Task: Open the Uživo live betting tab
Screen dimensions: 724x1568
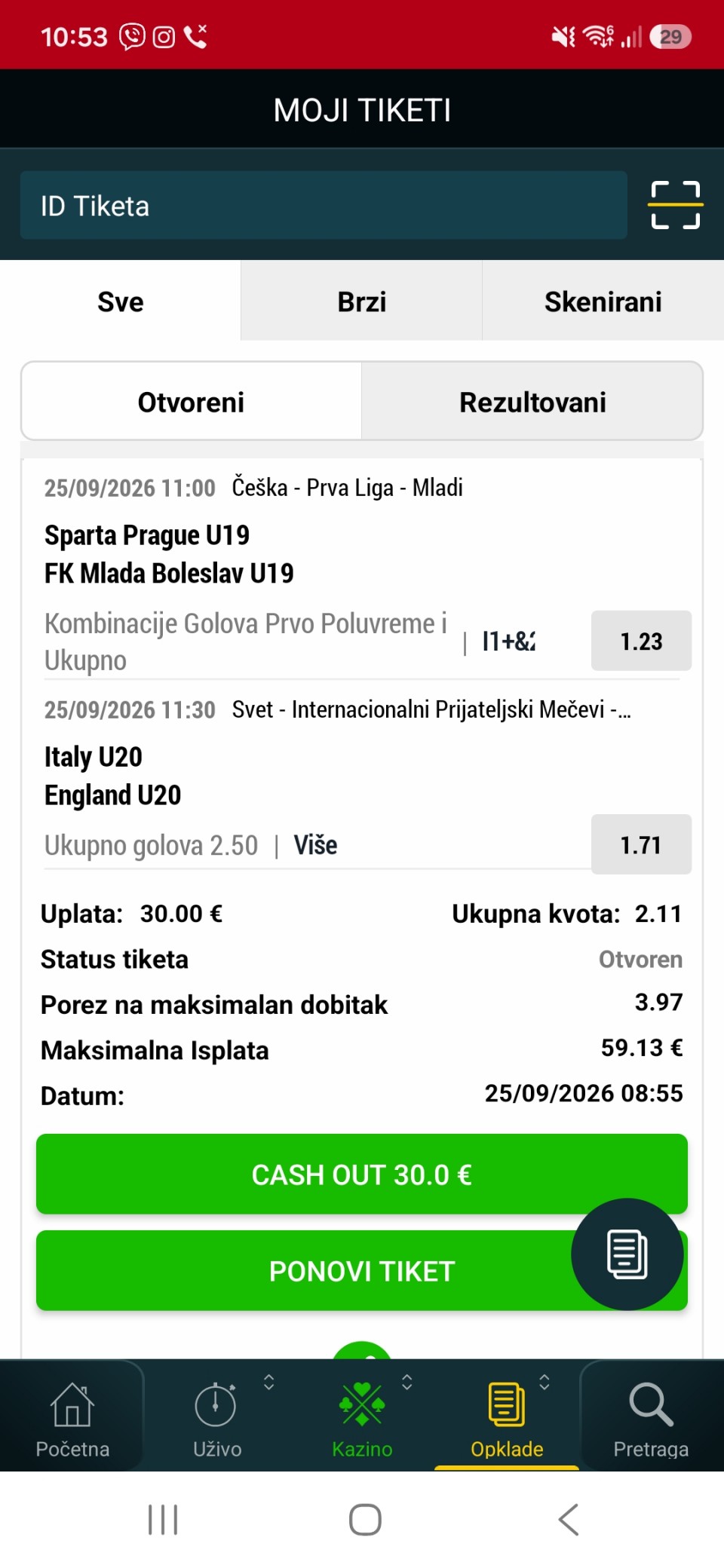Action: pos(217,1416)
